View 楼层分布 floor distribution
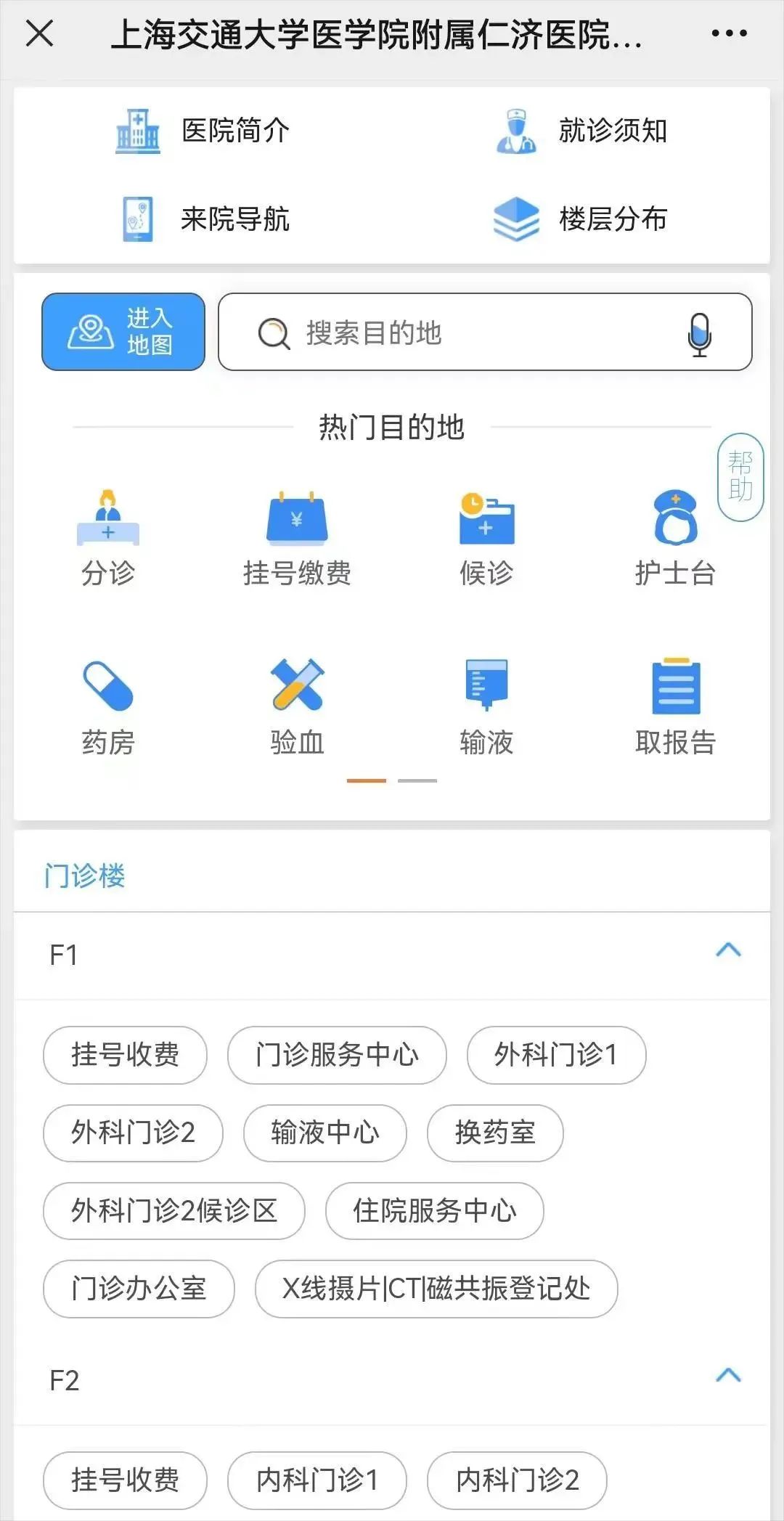The image size is (784, 1521). (580, 219)
